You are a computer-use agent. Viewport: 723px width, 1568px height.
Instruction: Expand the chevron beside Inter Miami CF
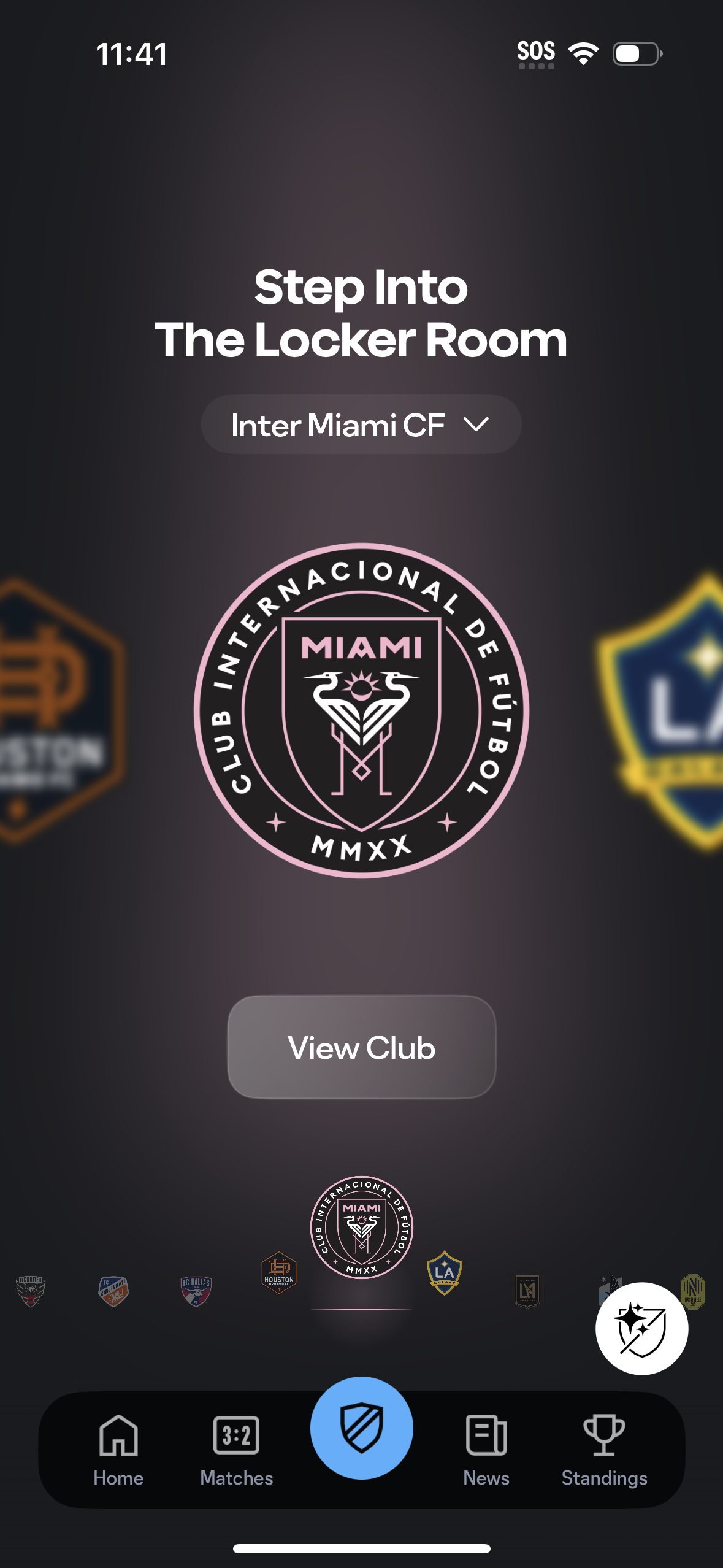point(475,423)
